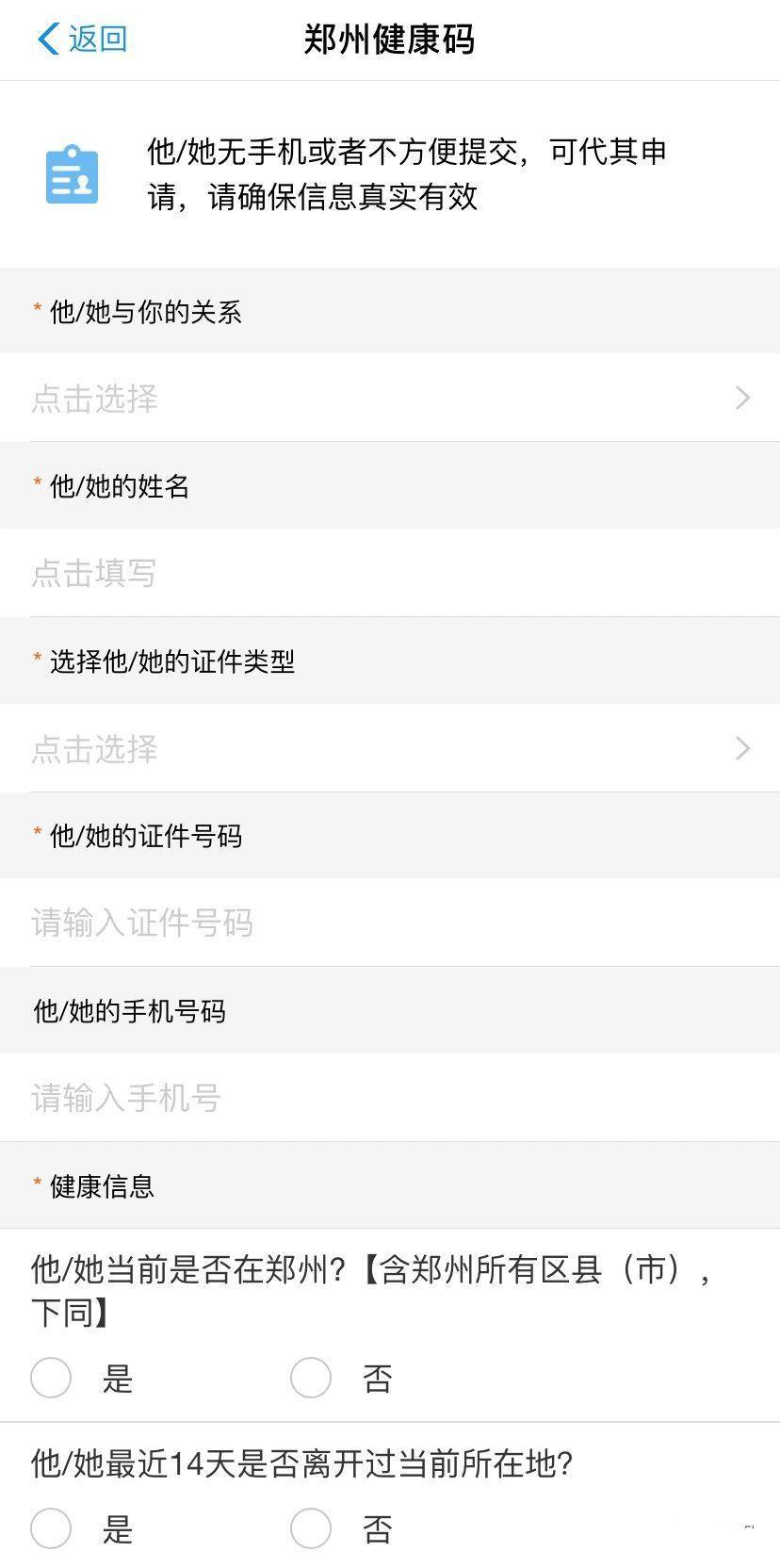
Task: Click the chevron next to 他/她与你的关系
Action: 743,398
